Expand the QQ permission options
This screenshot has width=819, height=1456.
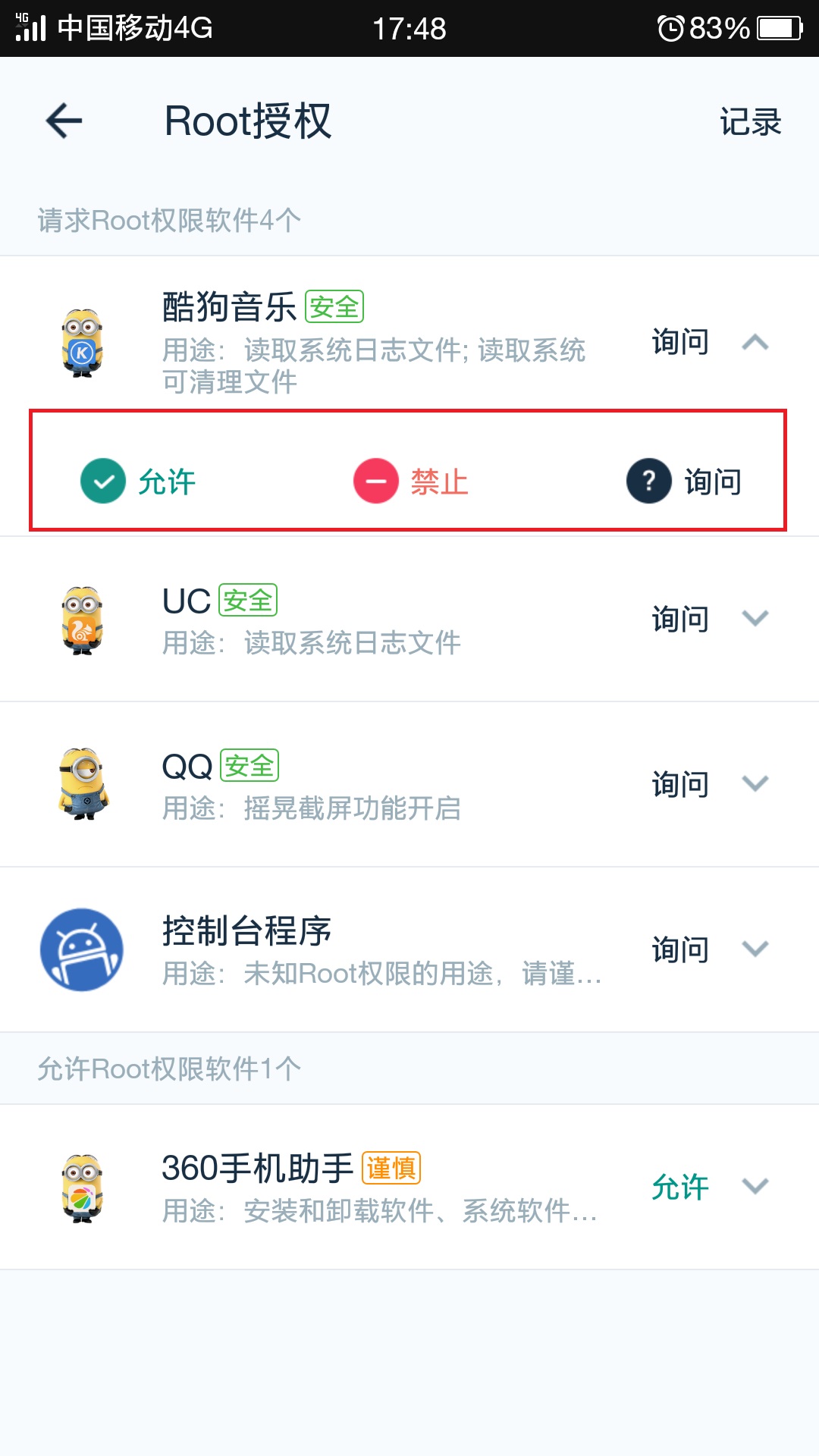click(755, 783)
